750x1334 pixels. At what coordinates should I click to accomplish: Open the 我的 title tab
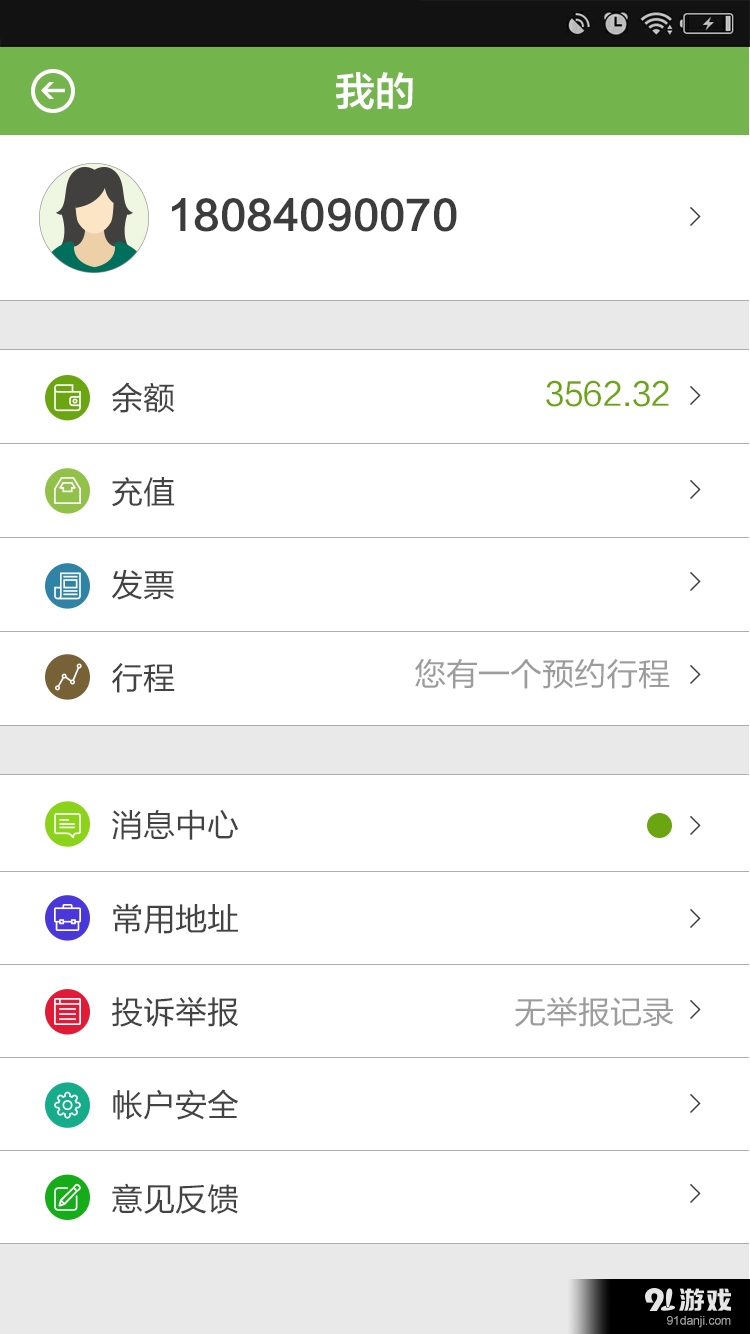tap(375, 90)
